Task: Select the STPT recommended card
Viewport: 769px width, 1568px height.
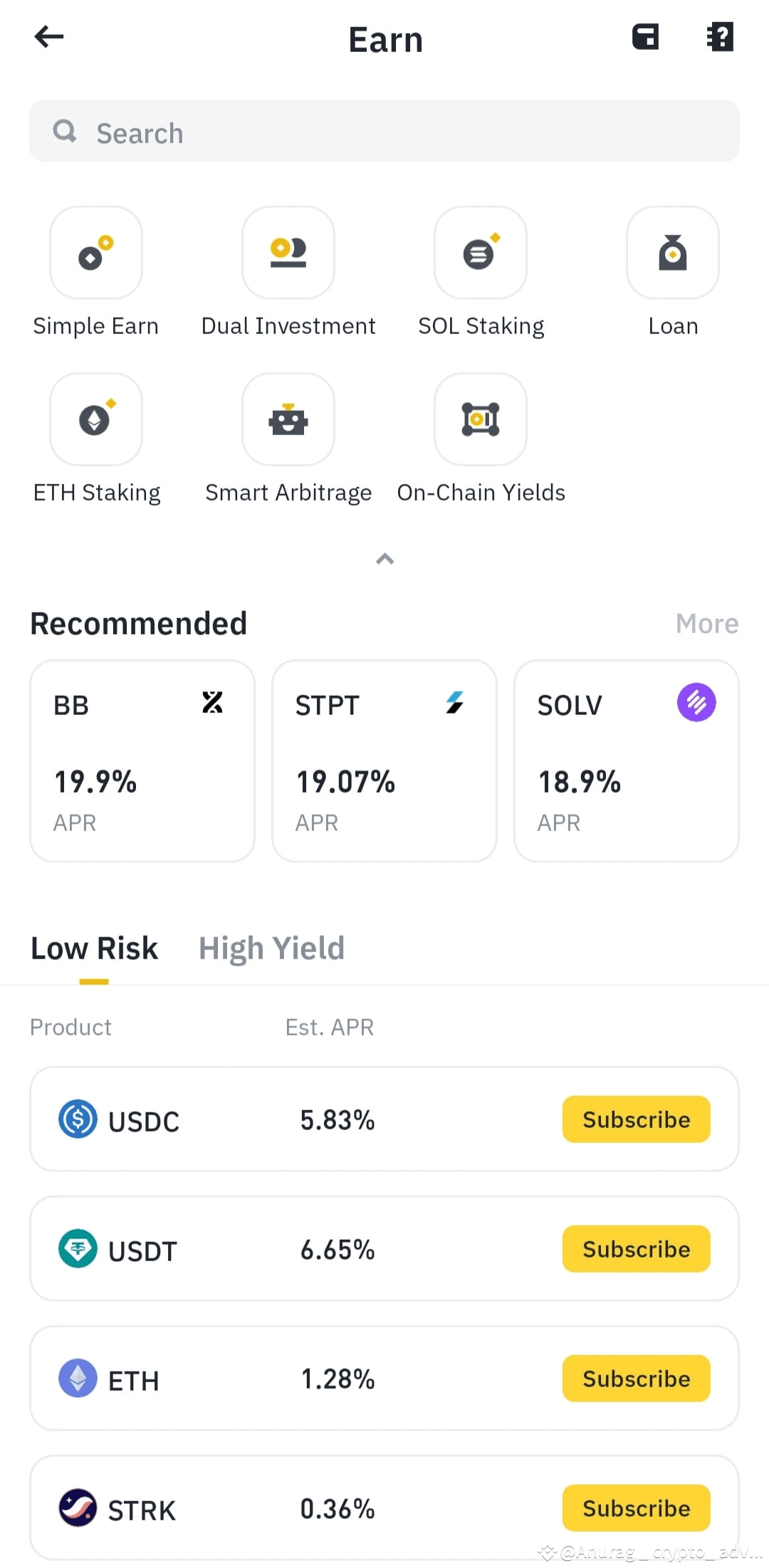Action: click(383, 761)
